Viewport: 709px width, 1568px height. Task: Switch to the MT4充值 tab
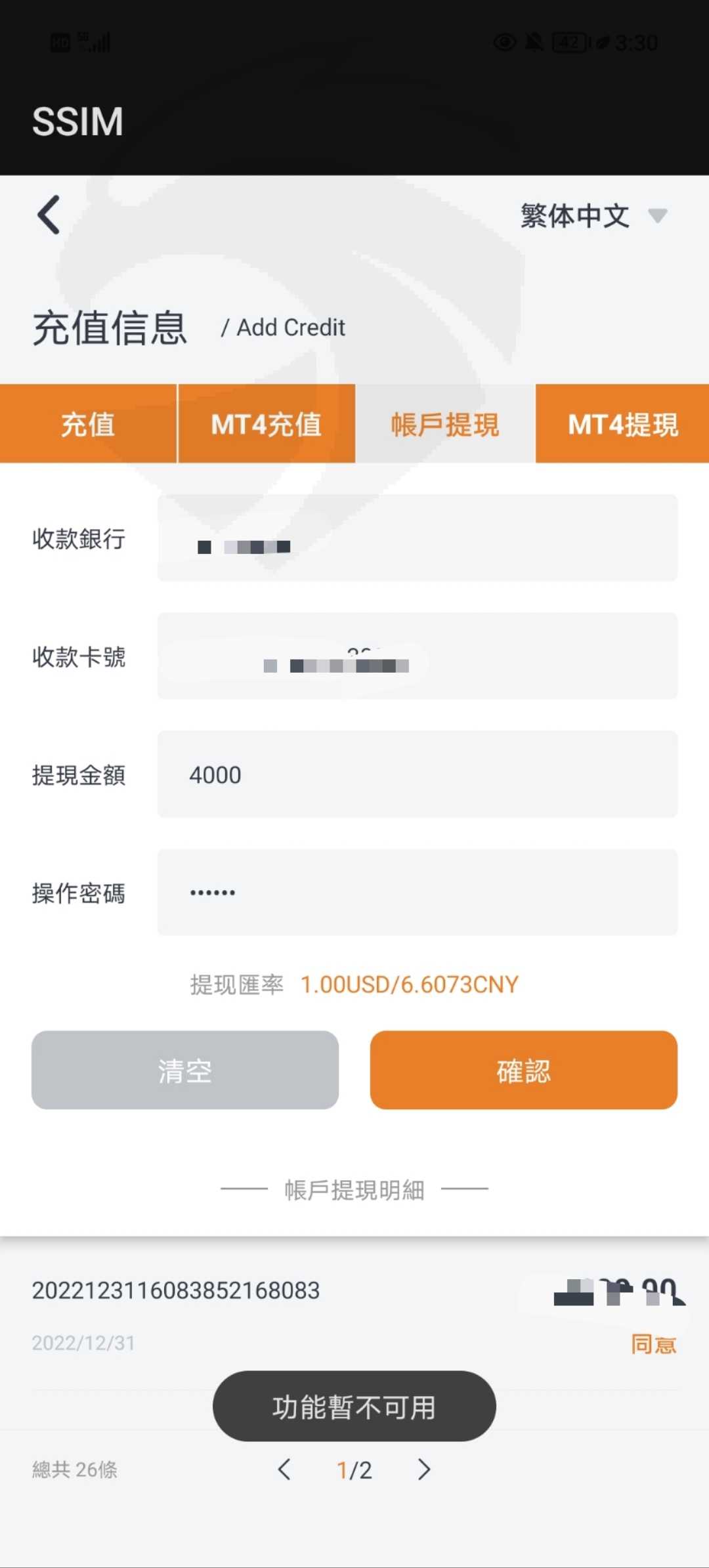[267, 424]
